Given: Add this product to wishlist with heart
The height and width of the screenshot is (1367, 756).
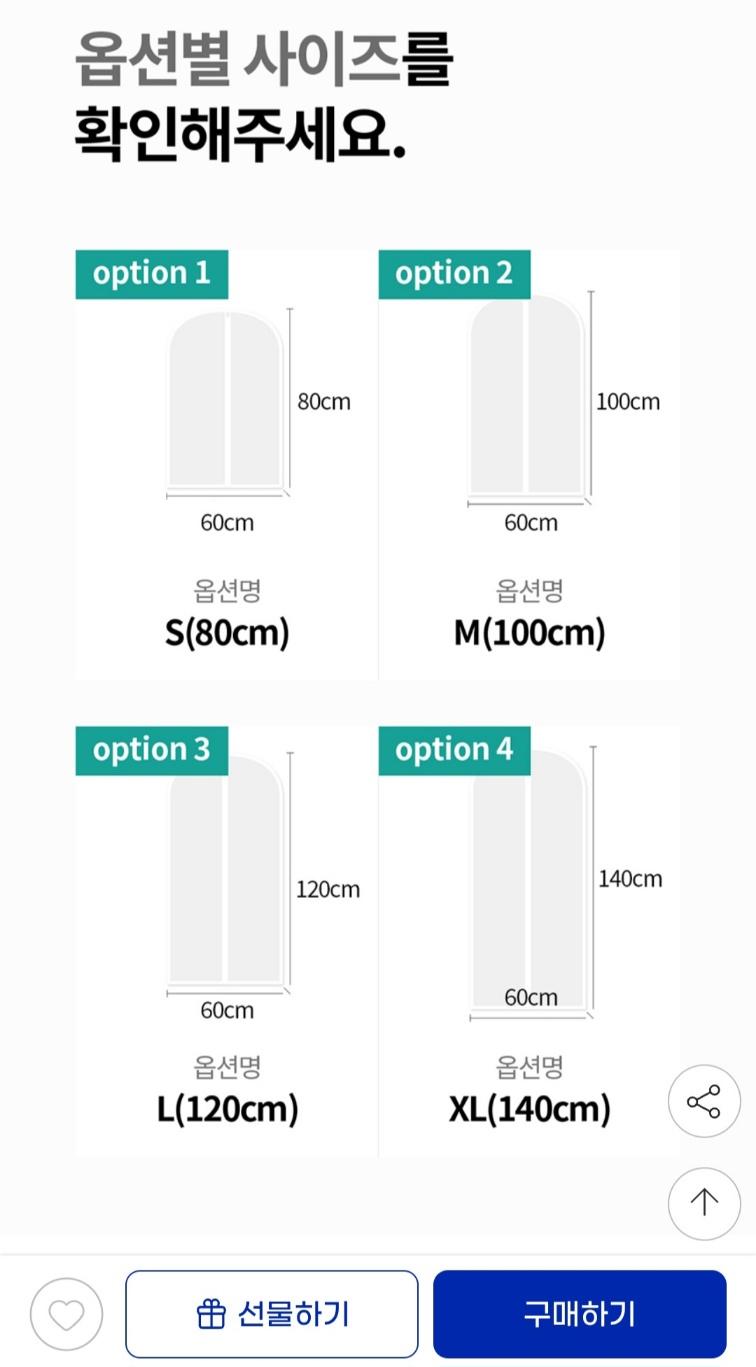Looking at the screenshot, I should click(66, 1314).
